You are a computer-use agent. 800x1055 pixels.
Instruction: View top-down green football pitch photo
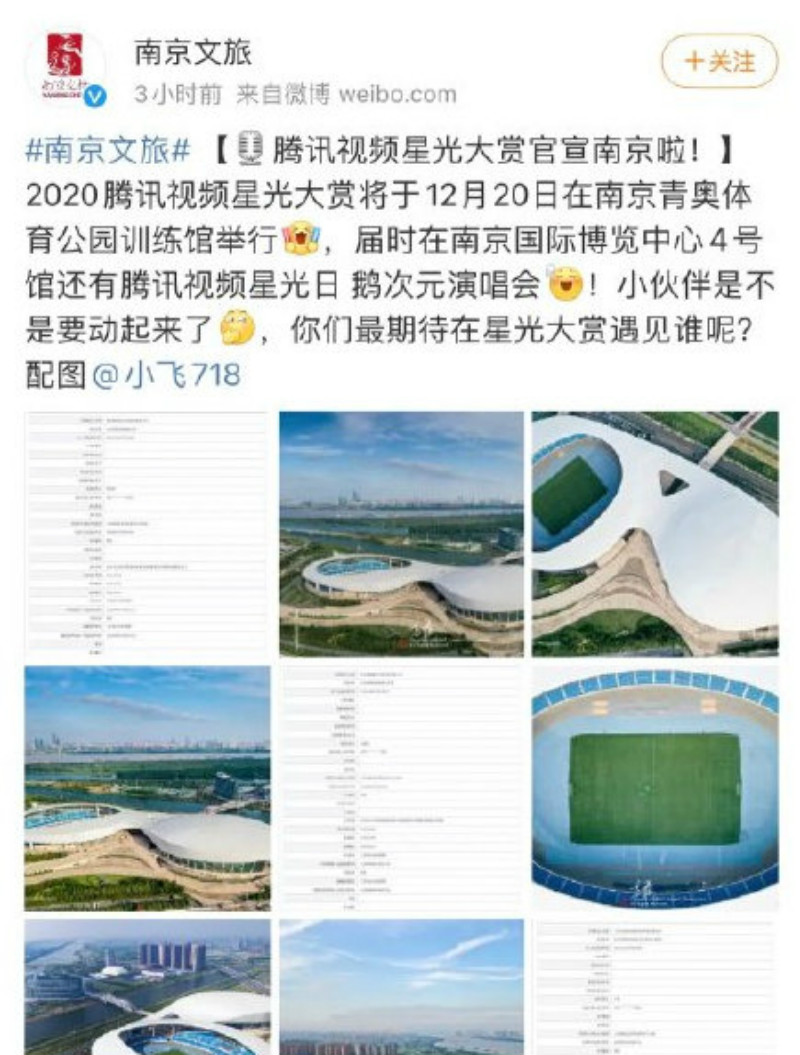655,788
